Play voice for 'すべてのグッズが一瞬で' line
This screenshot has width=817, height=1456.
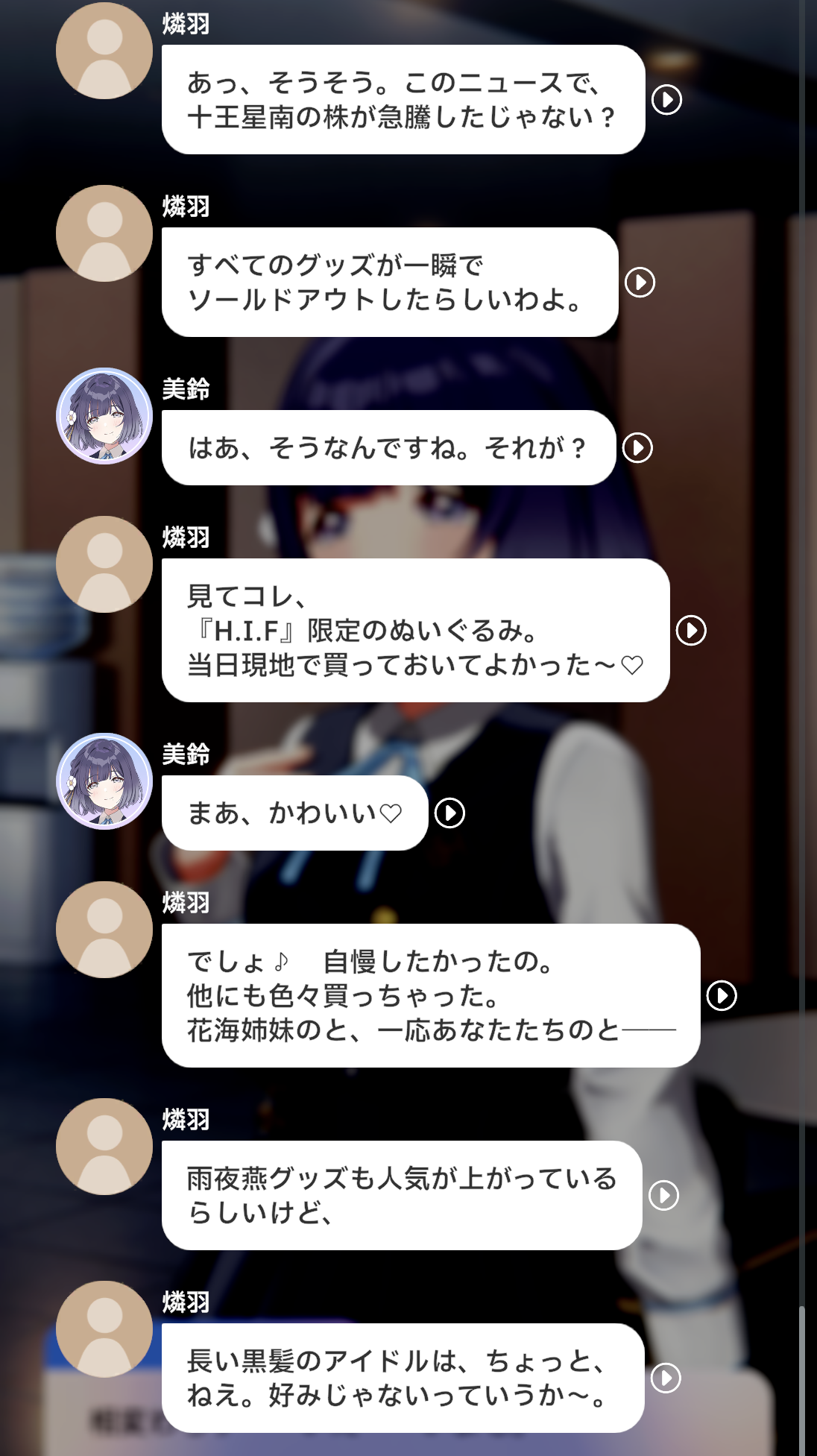(x=640, y=282)
